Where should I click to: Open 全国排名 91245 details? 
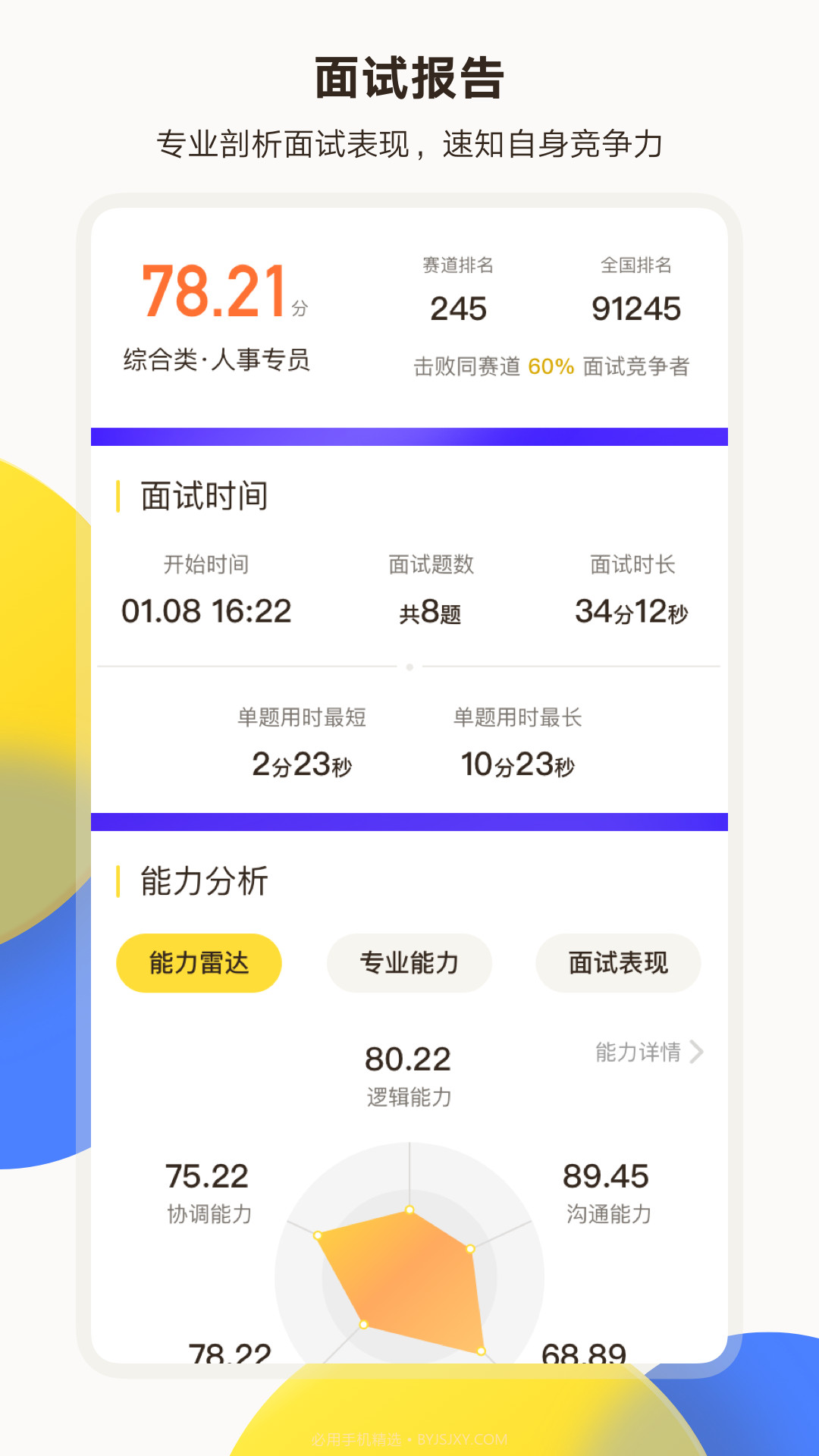click(x=637, y=308)
